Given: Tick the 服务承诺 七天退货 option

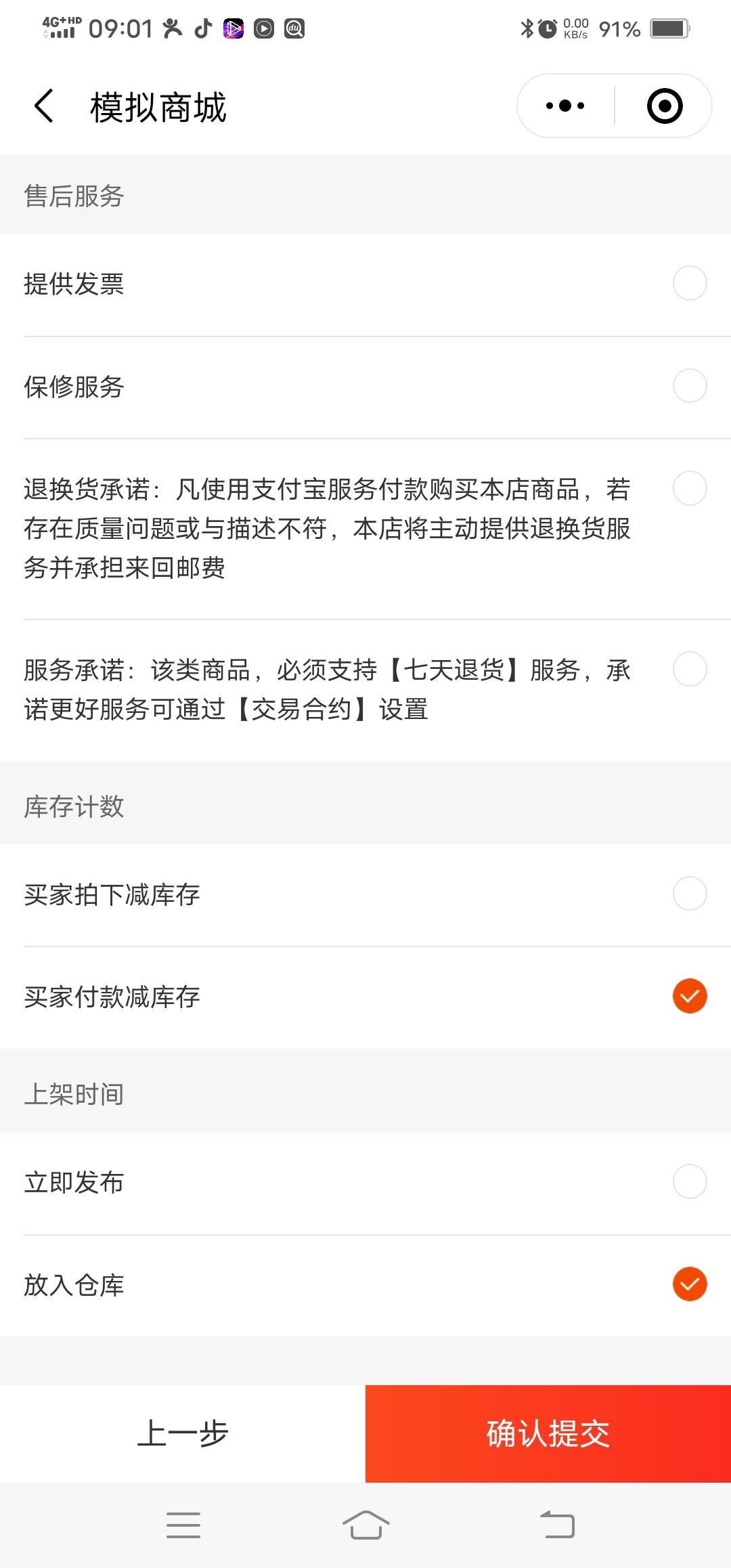Looking at the screenshot, I should click(689, 669).
